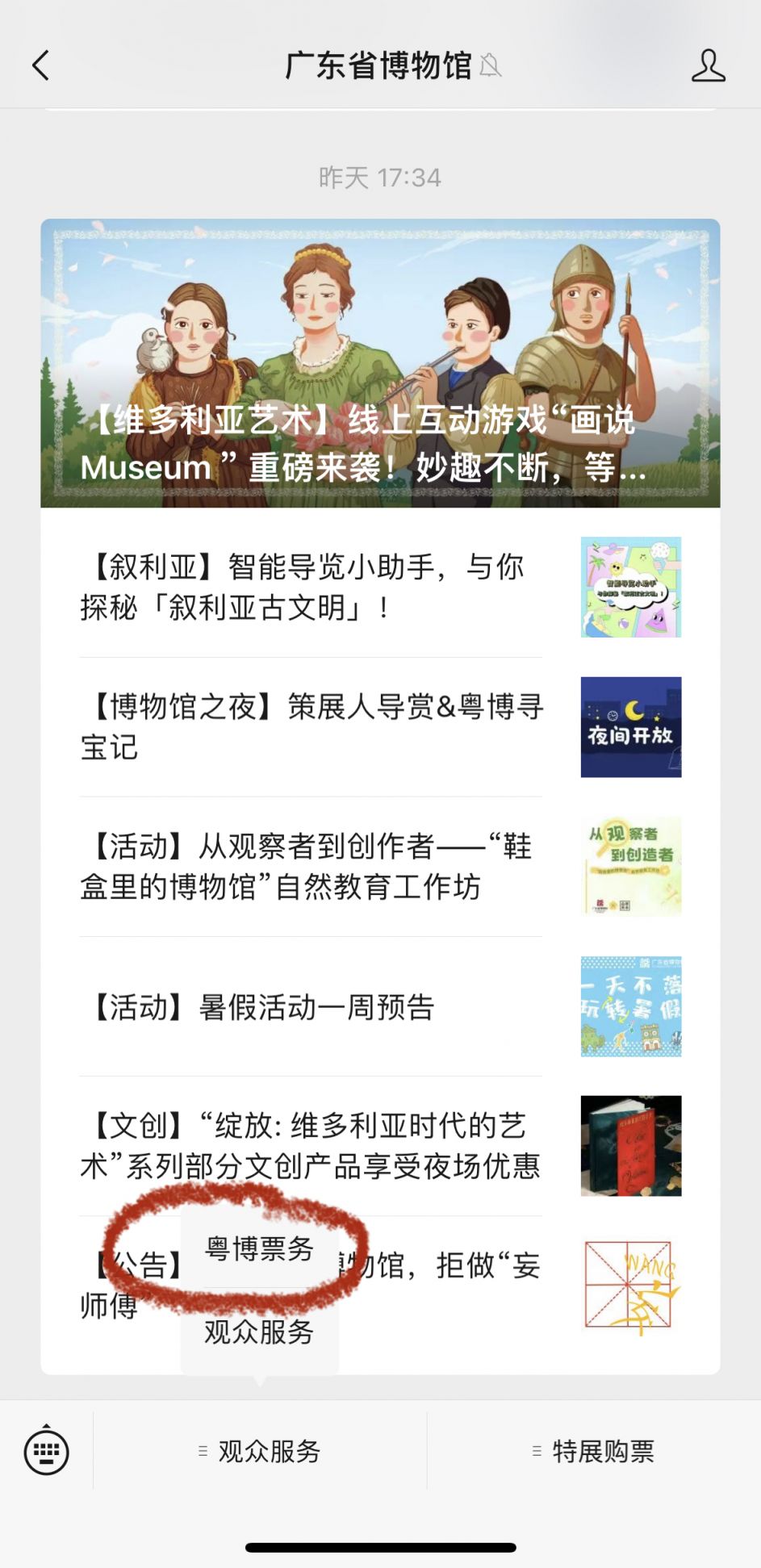Open the account profile icon
The height and width of the screenshot is (1568, 761).
point(708,65)
